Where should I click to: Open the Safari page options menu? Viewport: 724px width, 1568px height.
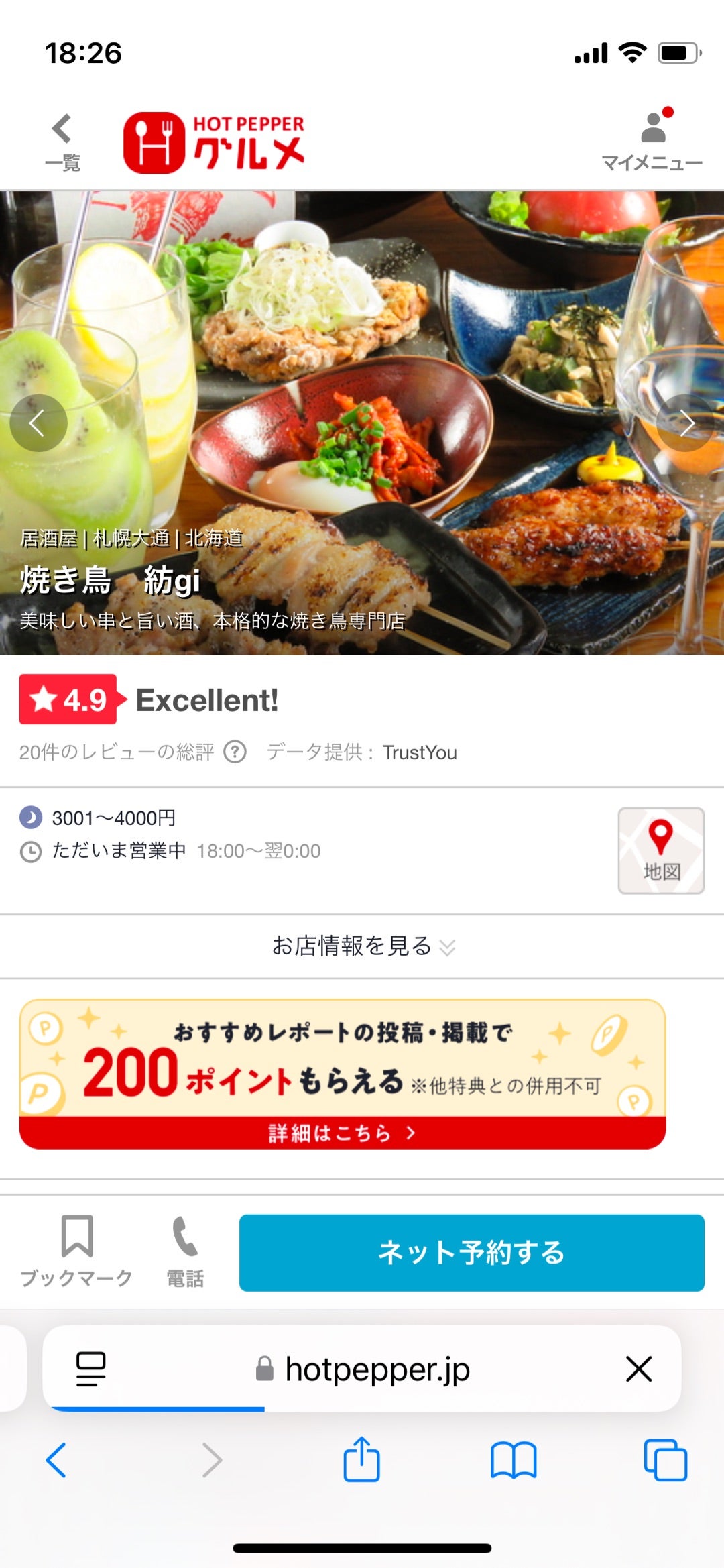coord(90,1369)
